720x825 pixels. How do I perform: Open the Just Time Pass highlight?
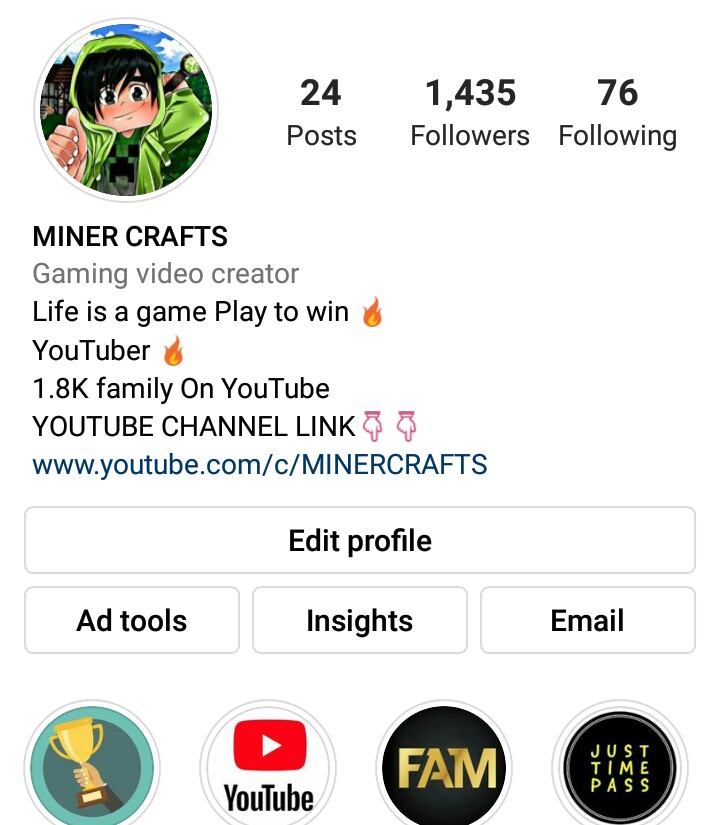click(620, 764)
